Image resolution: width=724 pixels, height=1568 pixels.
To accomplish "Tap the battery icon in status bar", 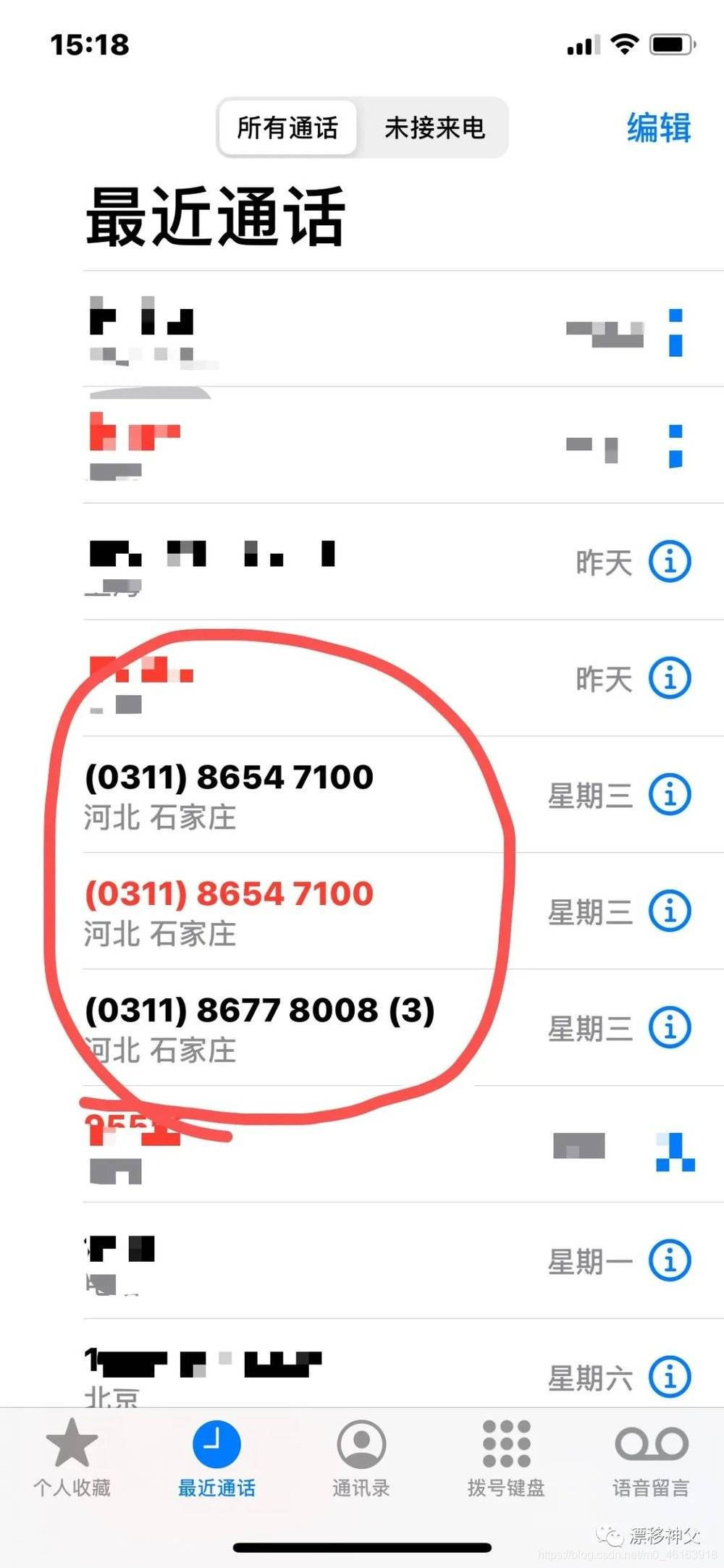I will click(x=669, y=45).
